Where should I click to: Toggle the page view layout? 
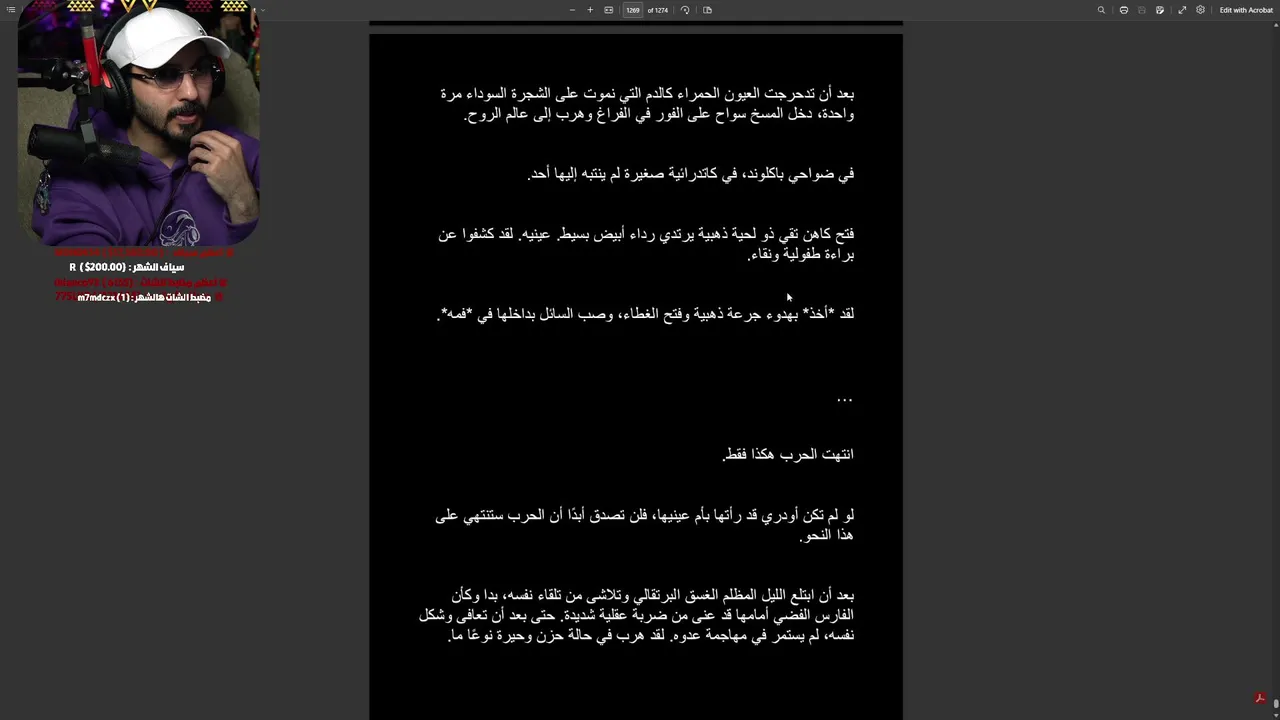coord(707,10)
